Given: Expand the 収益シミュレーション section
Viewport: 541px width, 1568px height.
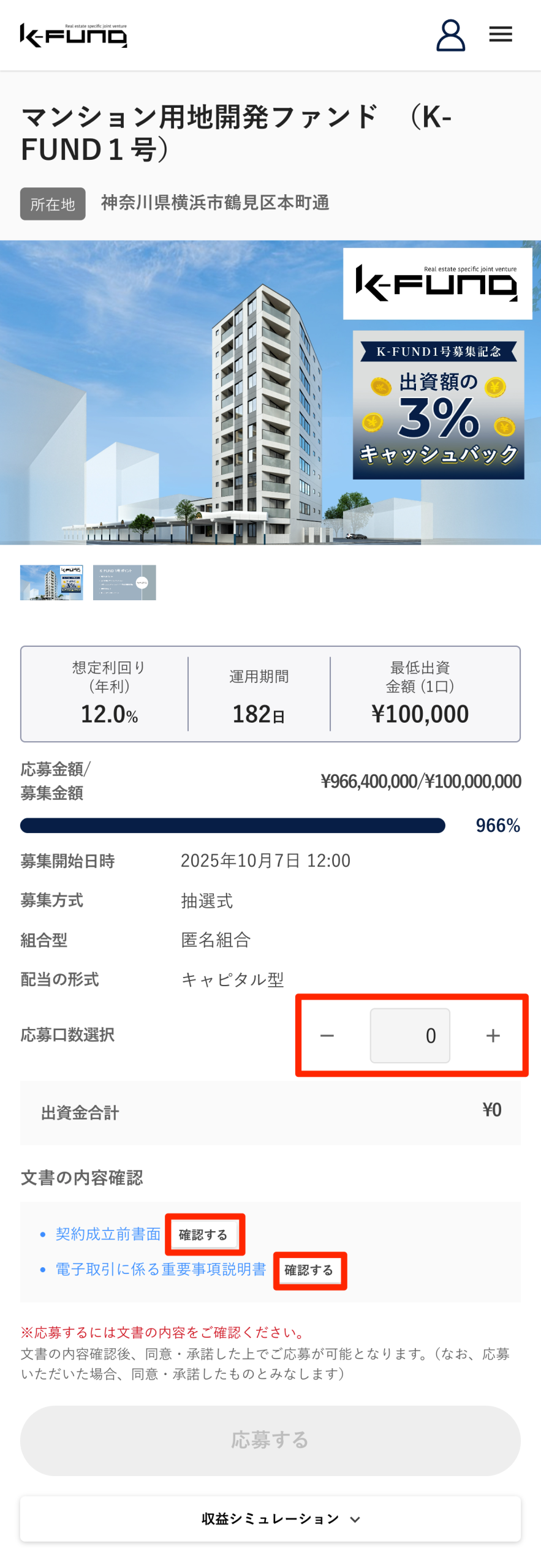Looking at the screenshot, I should 270,1518.
